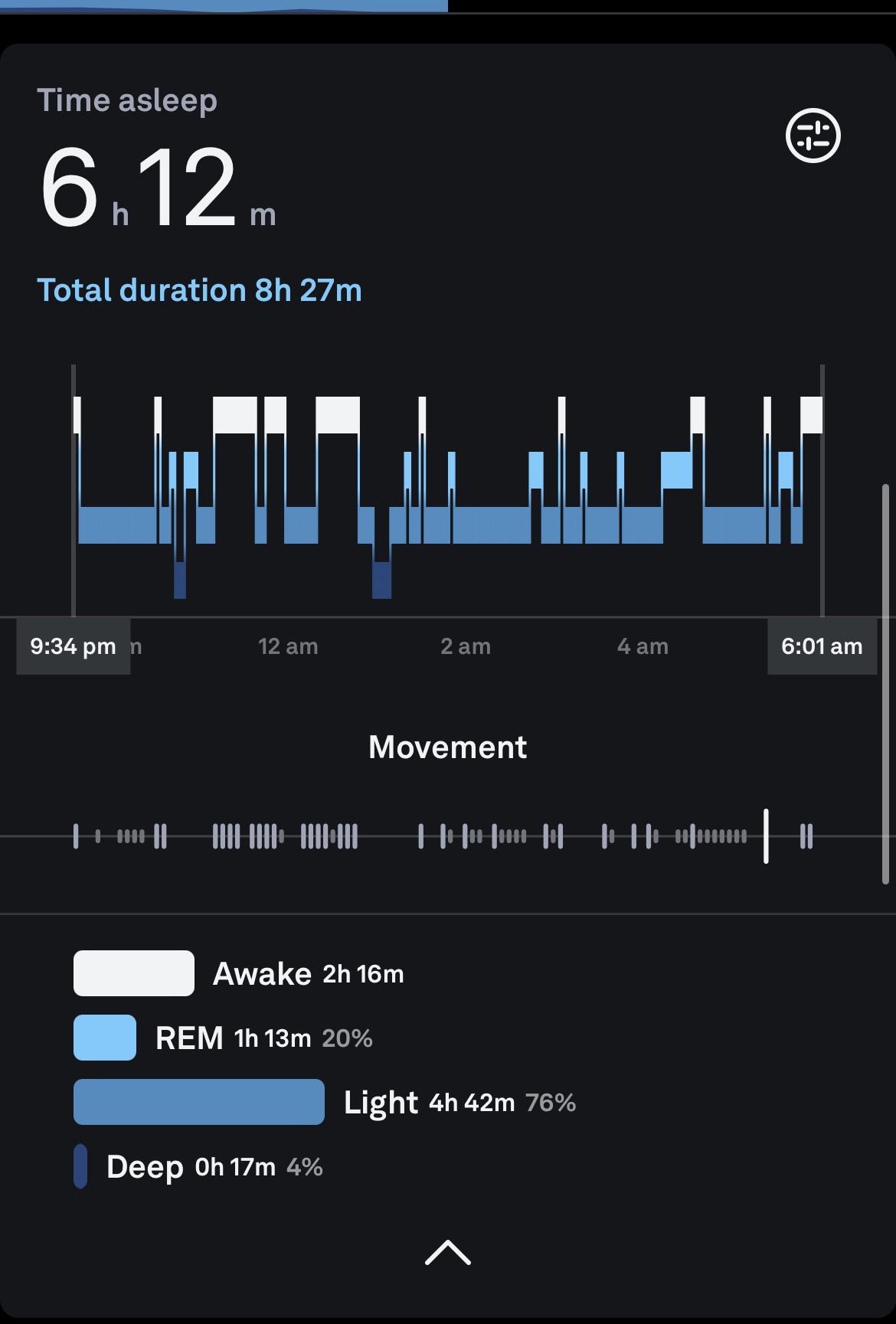
Task: Tap the white movement spike marker
Action: tap(766, 835)
